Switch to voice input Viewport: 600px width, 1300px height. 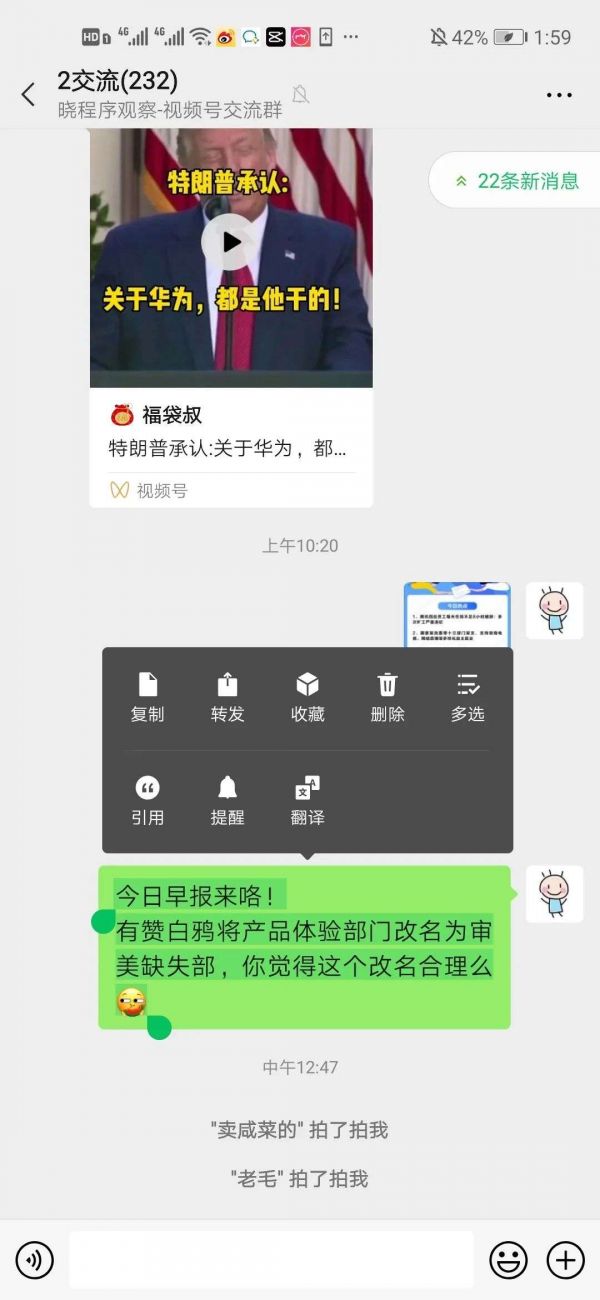tap(35, 1260)
